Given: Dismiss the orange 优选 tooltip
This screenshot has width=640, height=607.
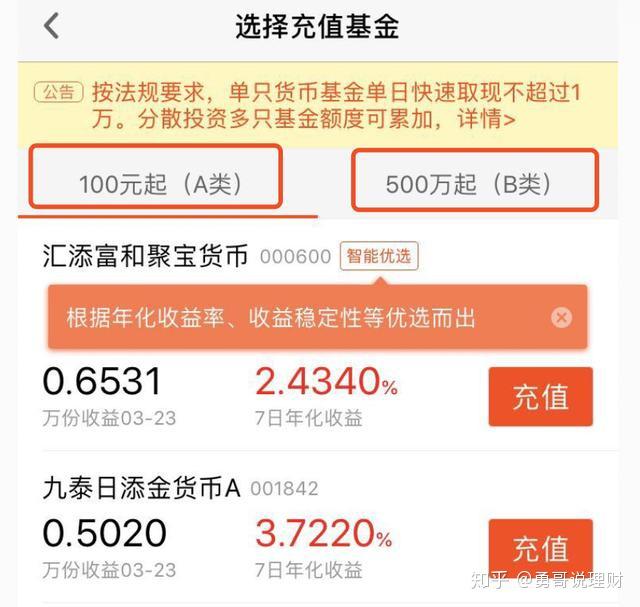Looking at the screenshot, I should point(562,318).
